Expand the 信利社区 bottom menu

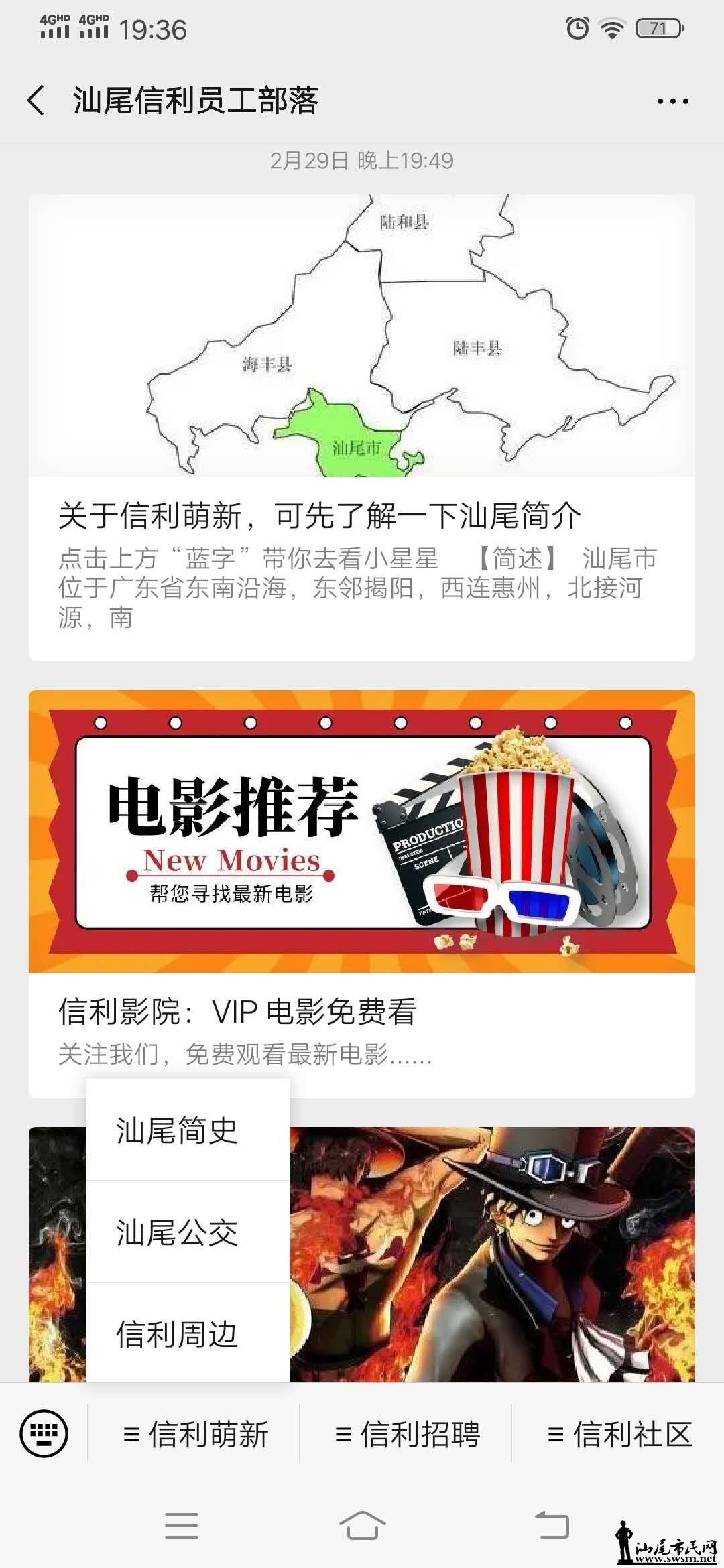(x=619, y=1435)
